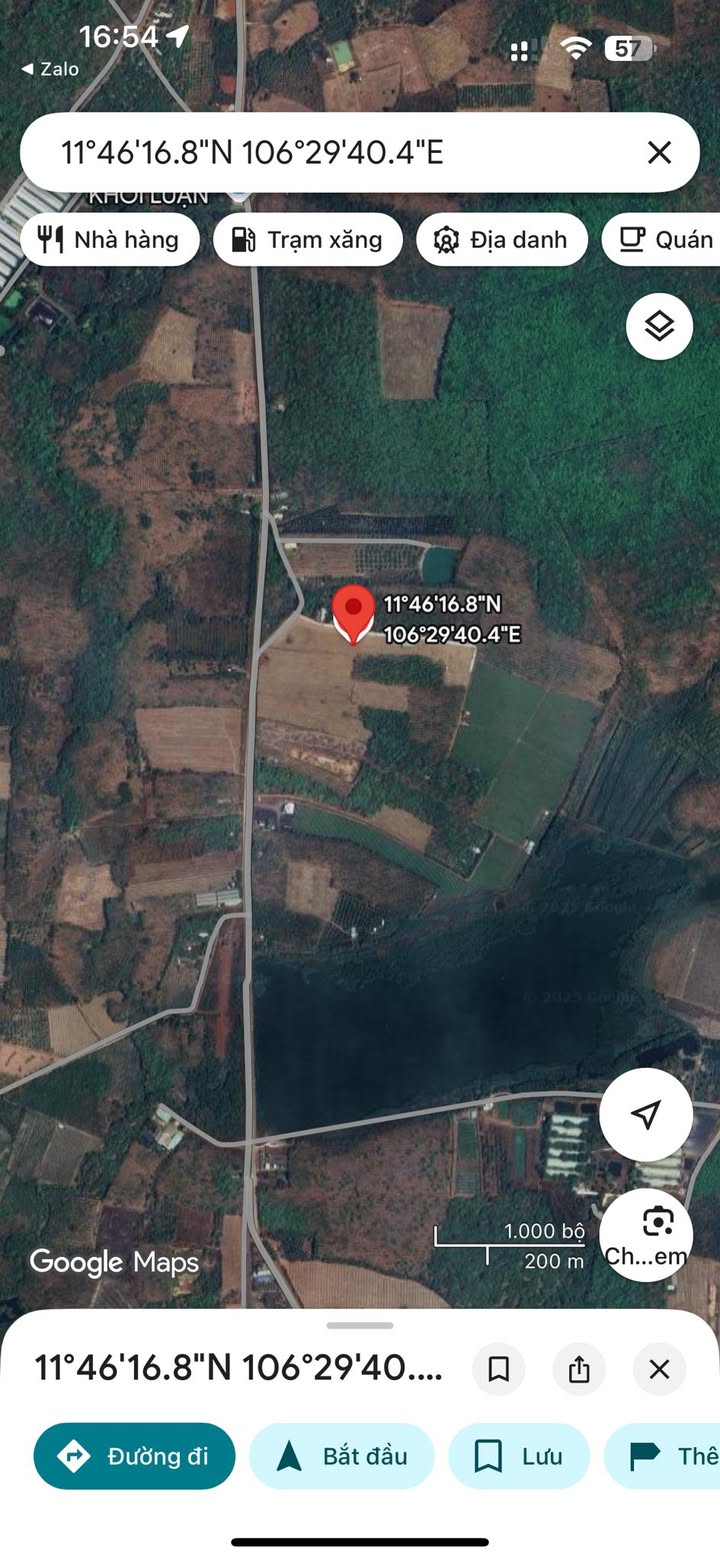Save the place using Lưu
The image size is (720, 1560).
point(519,1456)
